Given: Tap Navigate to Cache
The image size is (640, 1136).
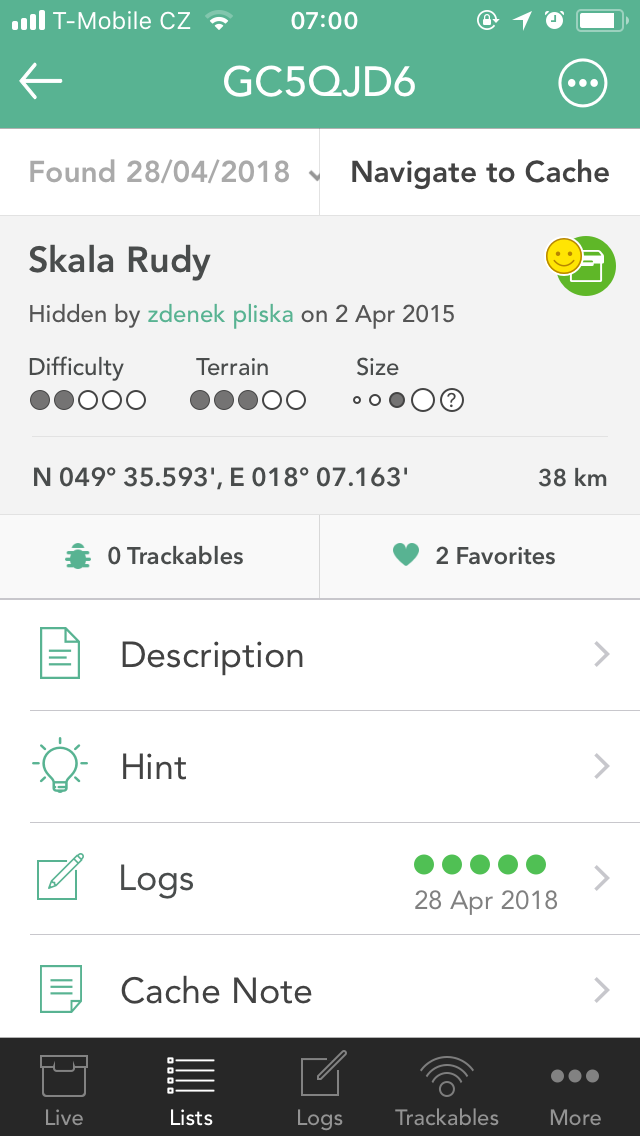Looking at the screenshot, I should [x=480, y=172].
